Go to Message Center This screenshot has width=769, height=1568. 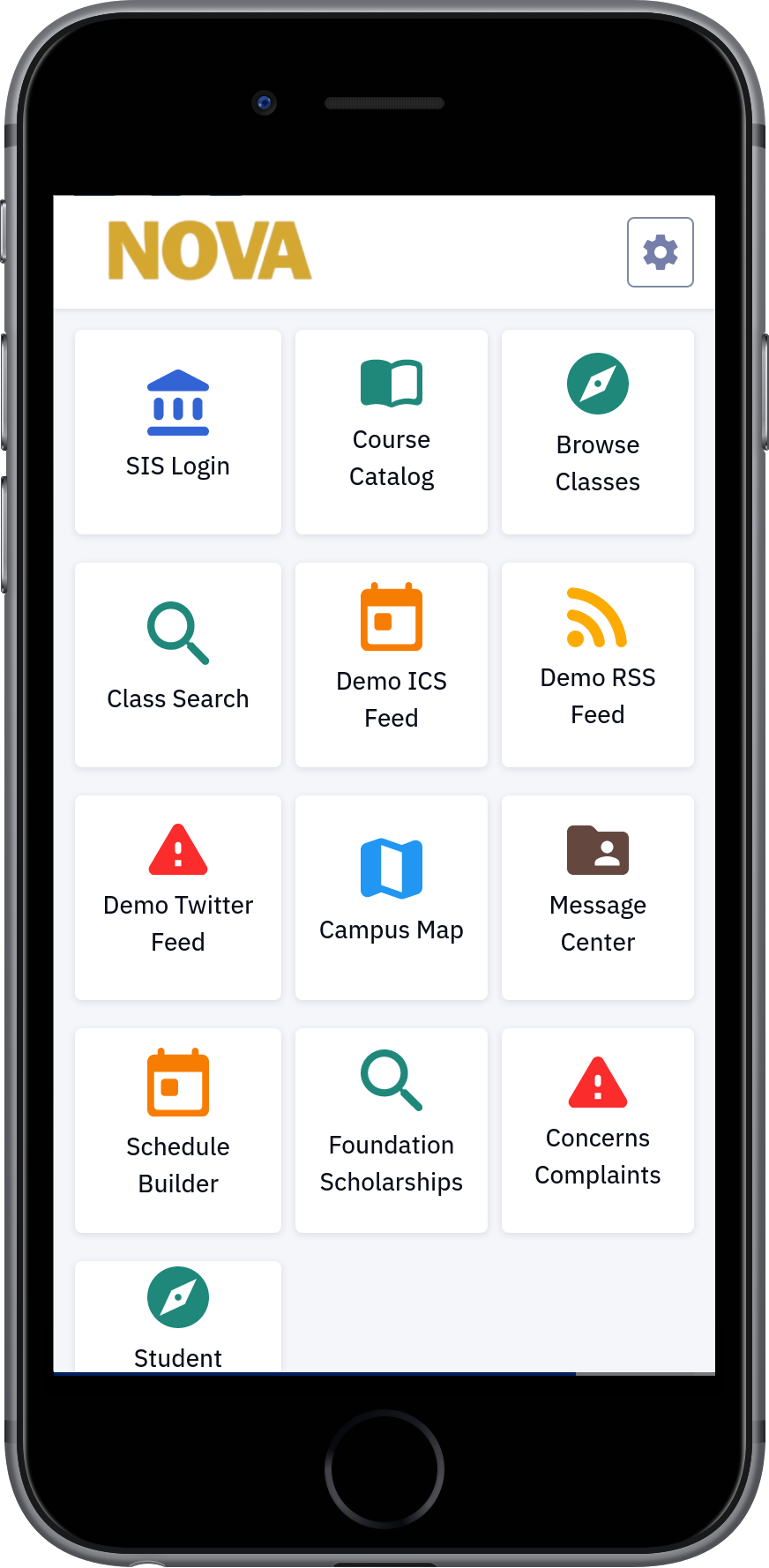tap(598, 898)
